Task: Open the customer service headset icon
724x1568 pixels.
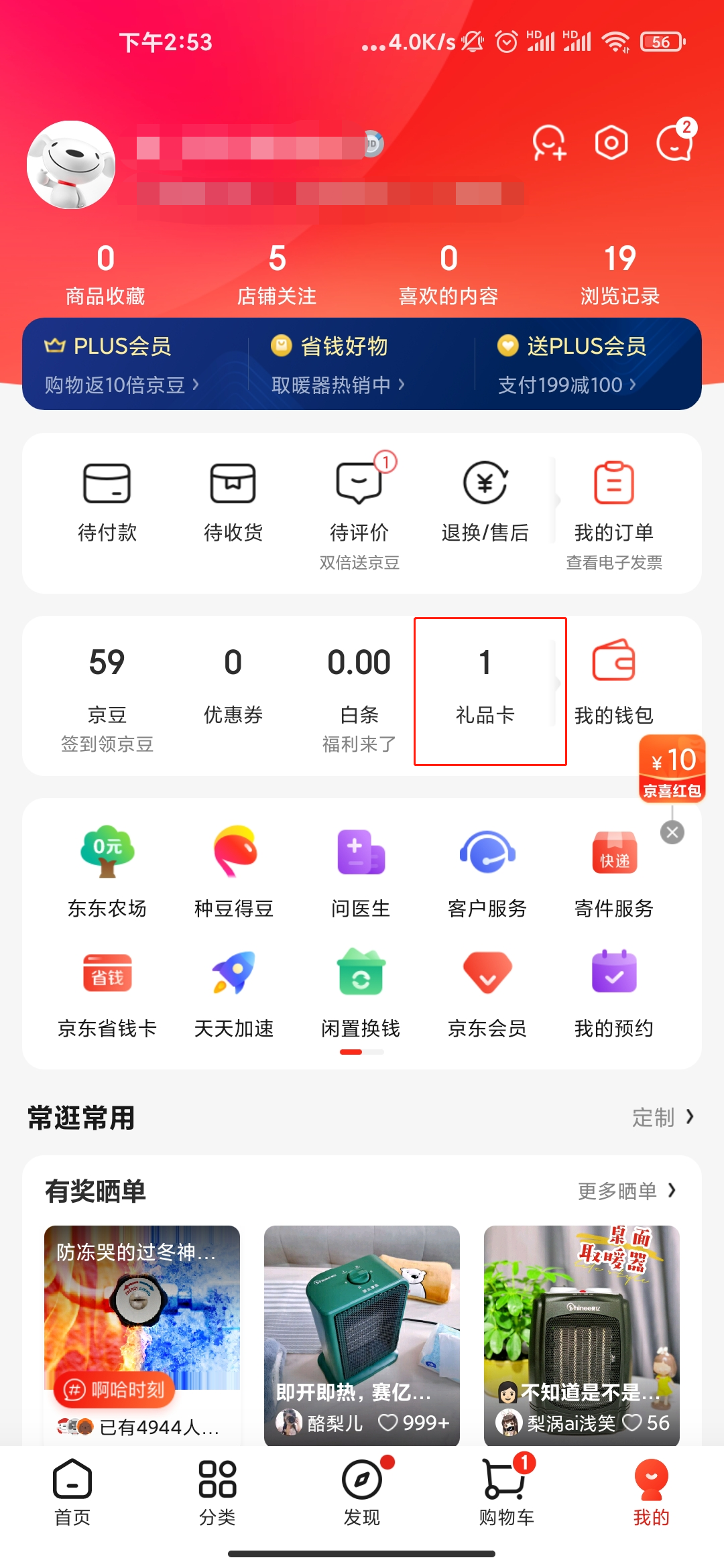Action: coord(549,143)
